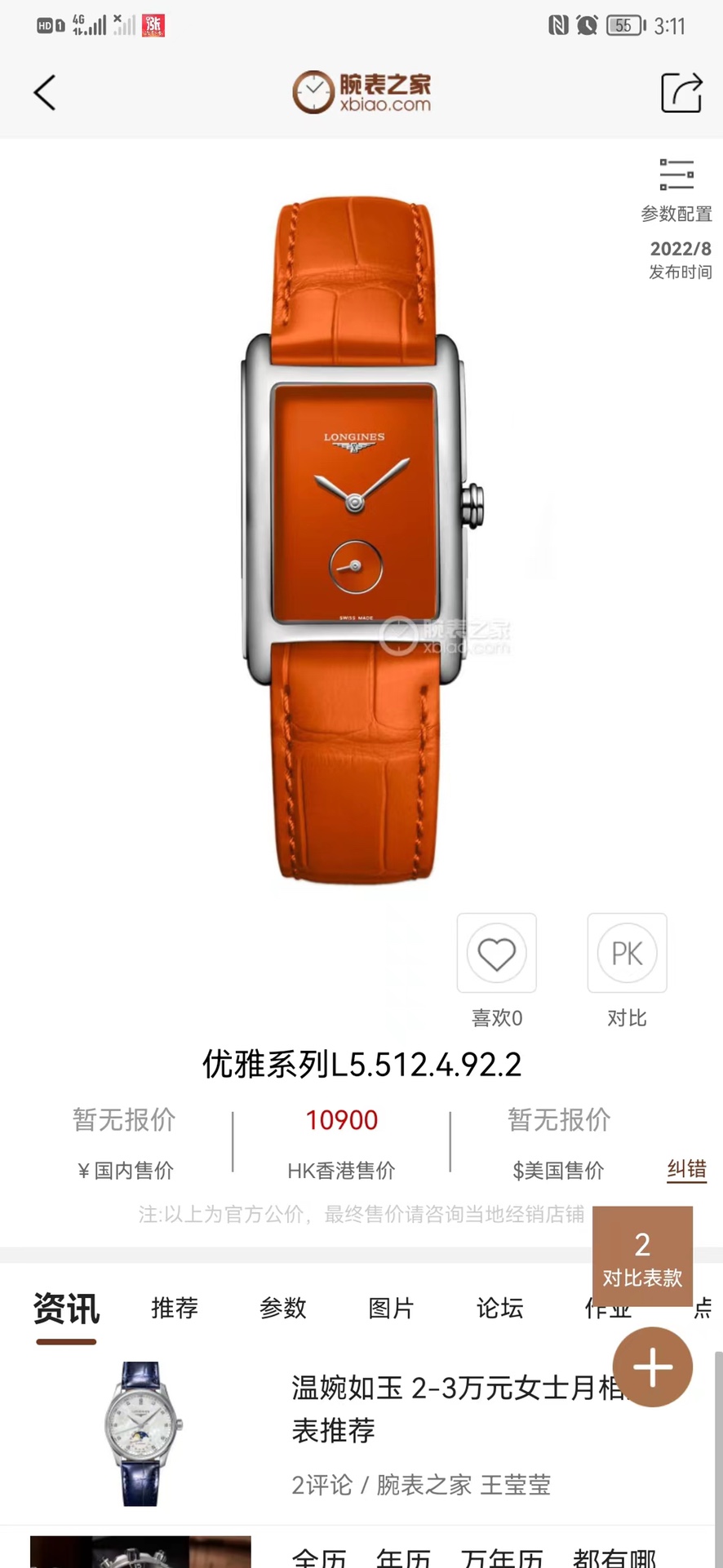Switch to the 参数 tab
This screenshot has width=723, height=1568.
pyautogui.click(x=282, y=1309)
